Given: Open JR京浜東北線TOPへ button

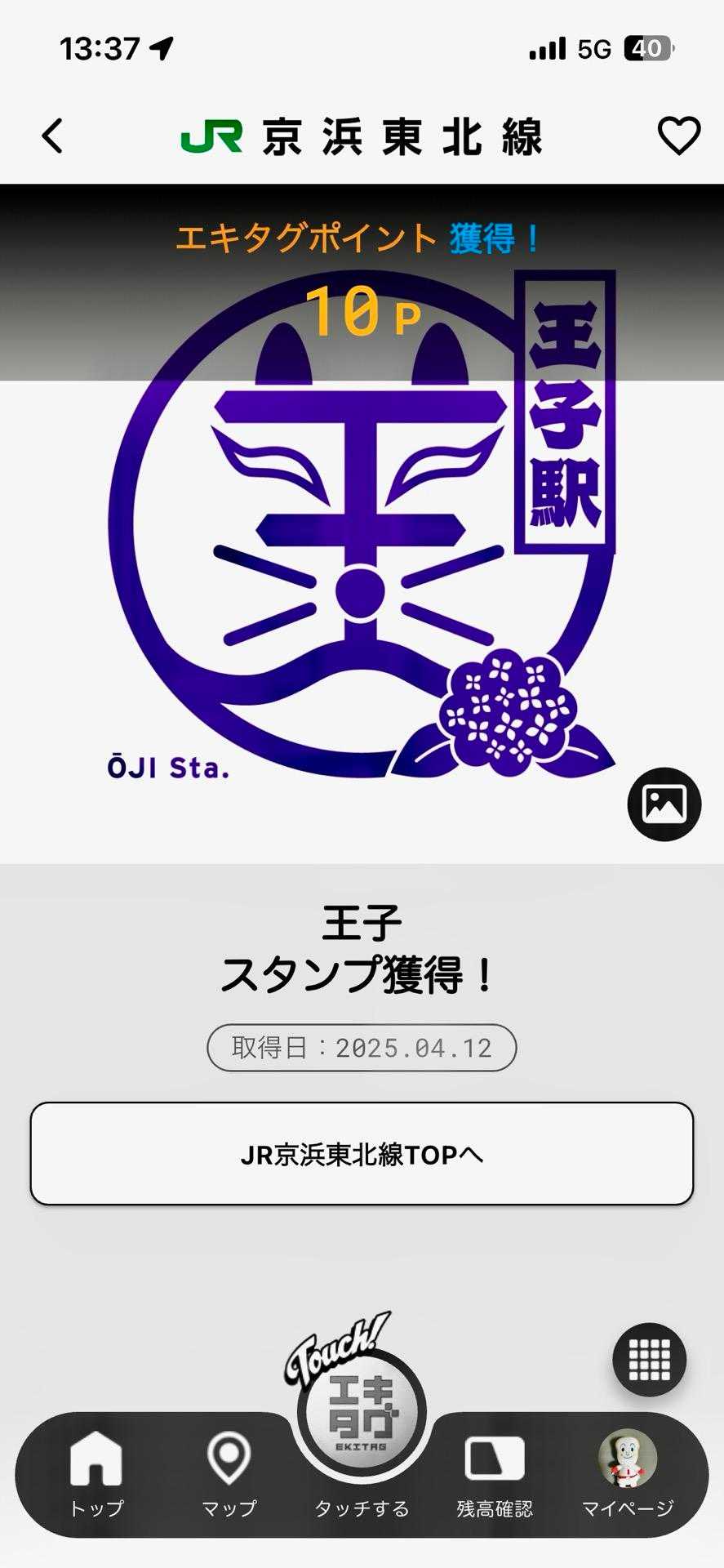Looking at the screenshot, I should point(362,1154).
